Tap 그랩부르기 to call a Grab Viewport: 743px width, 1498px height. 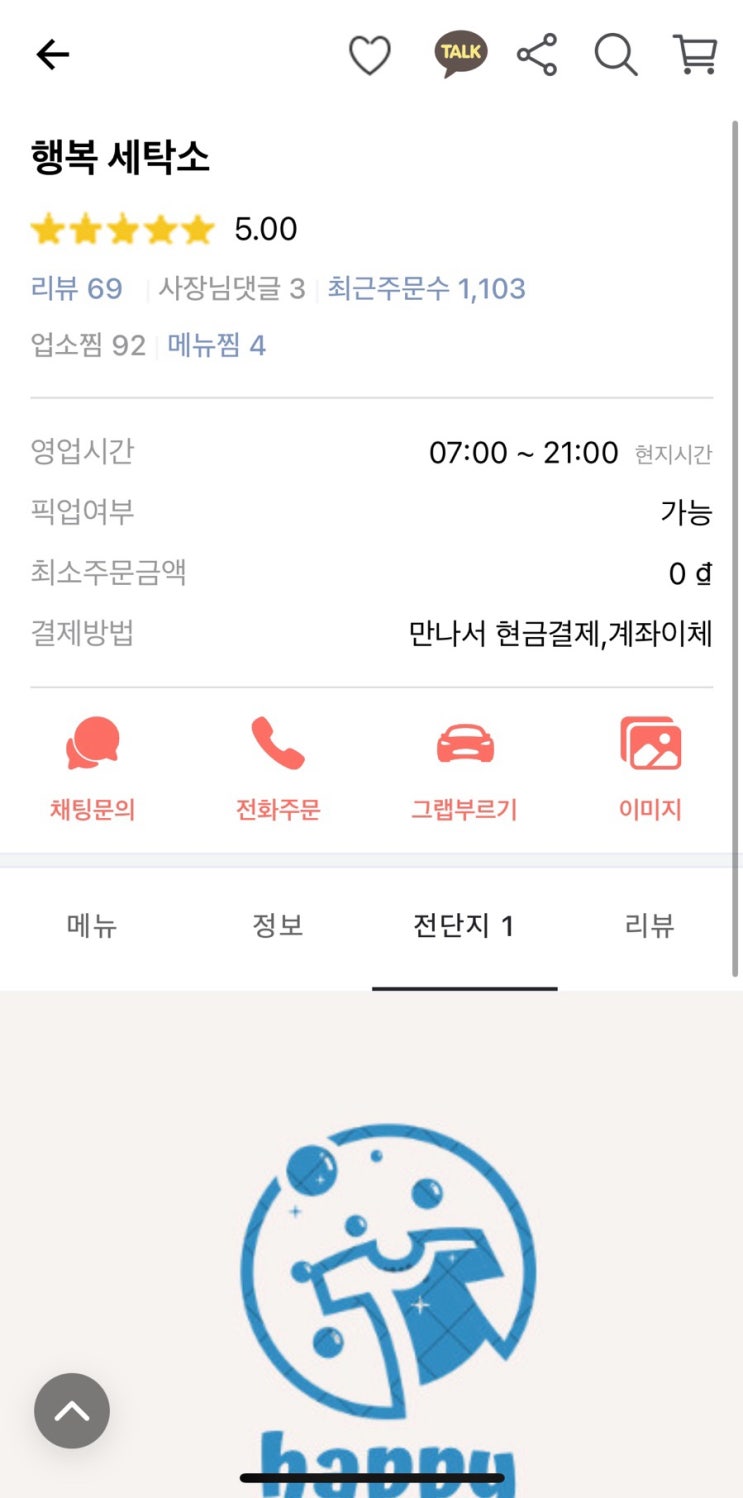(x=464, y=770)
